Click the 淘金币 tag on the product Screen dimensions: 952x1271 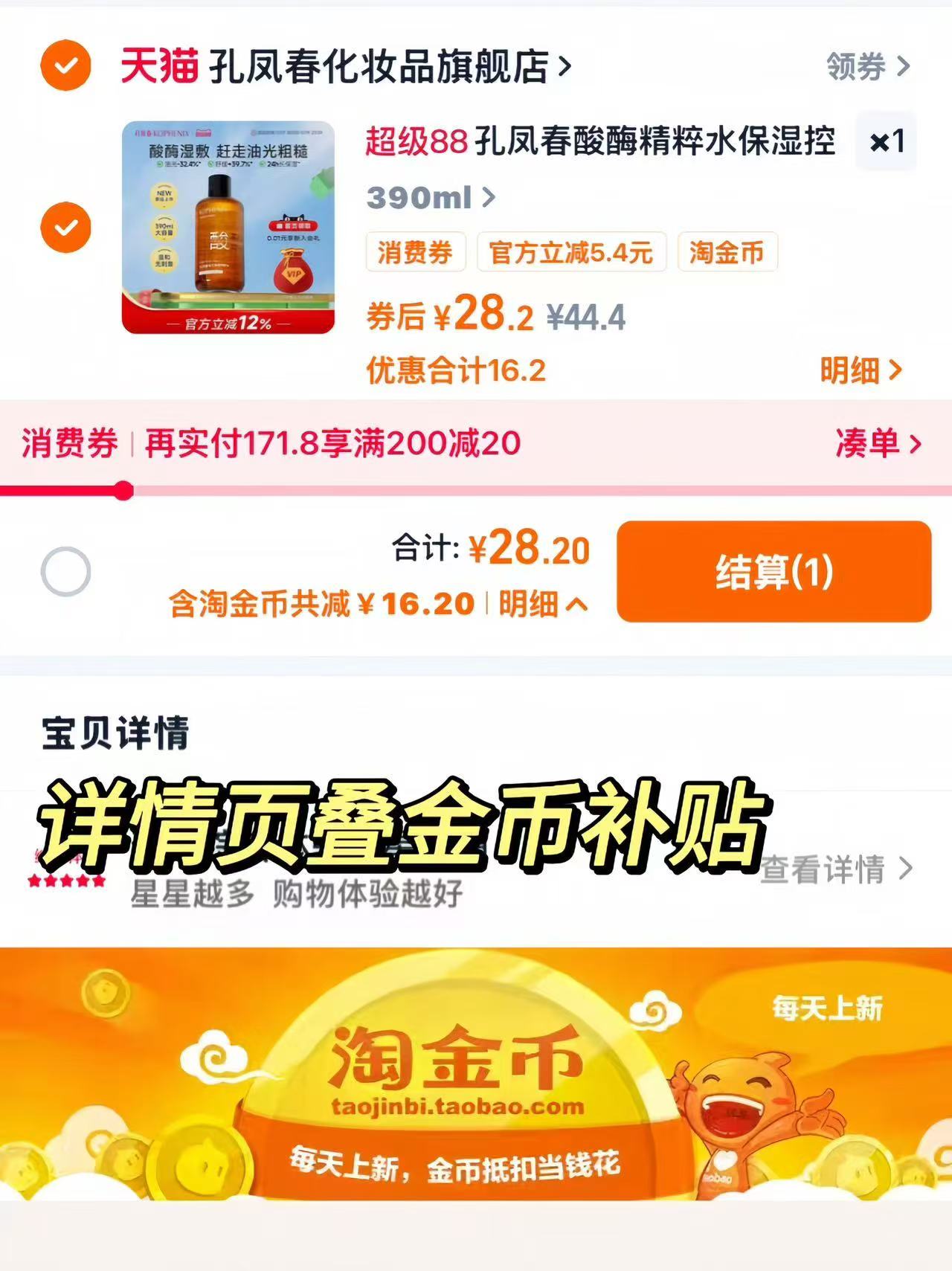727,254
